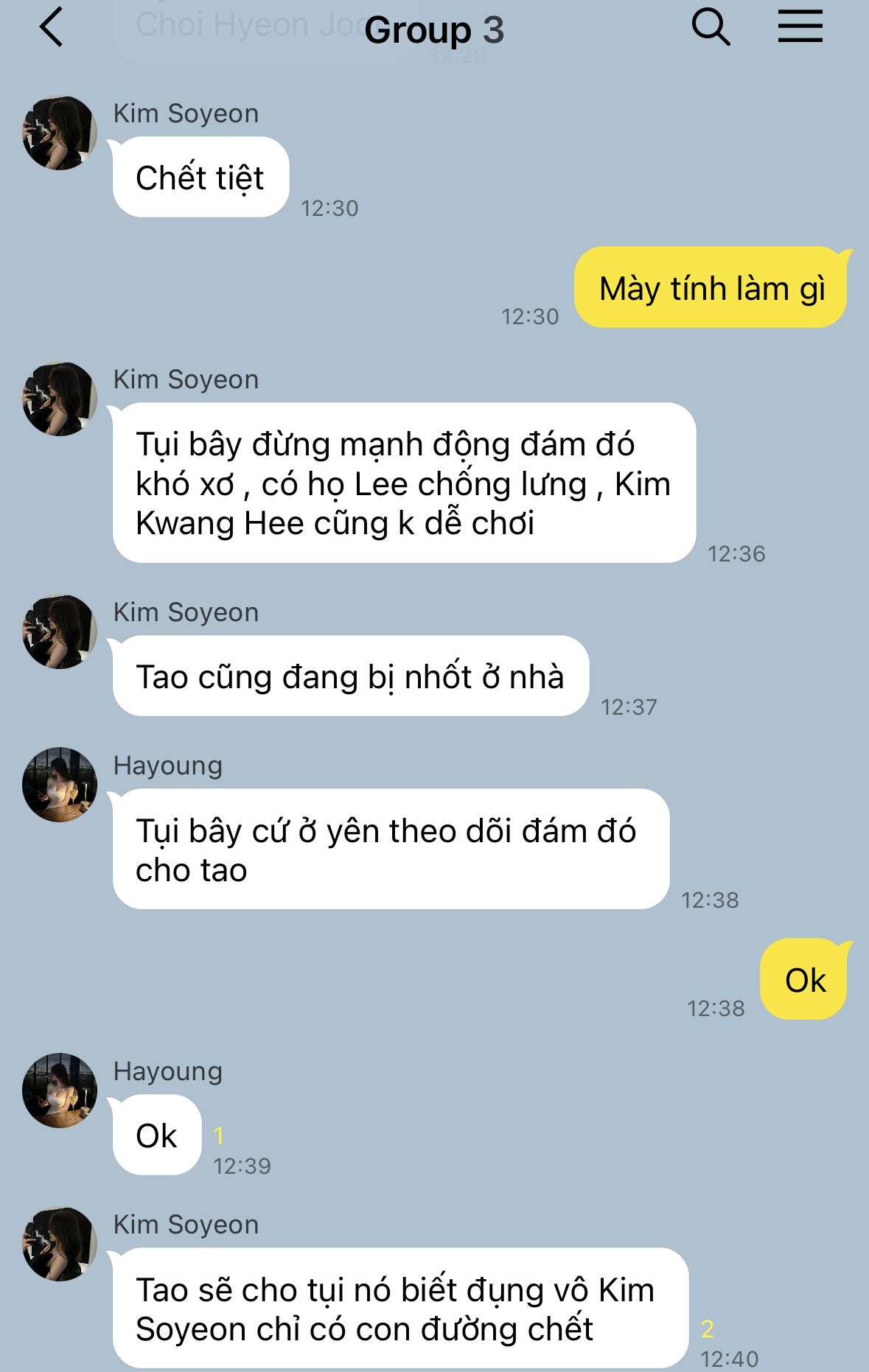View Hayoung's profile photo beside her "Ok" message

[60, 1090]
